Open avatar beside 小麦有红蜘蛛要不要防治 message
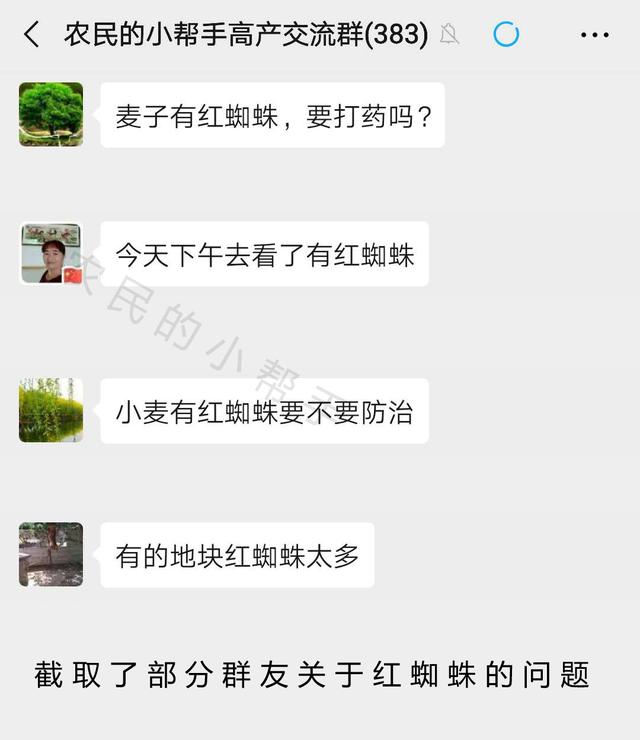This screenshot has height=740, width=640. pos(51,410)
